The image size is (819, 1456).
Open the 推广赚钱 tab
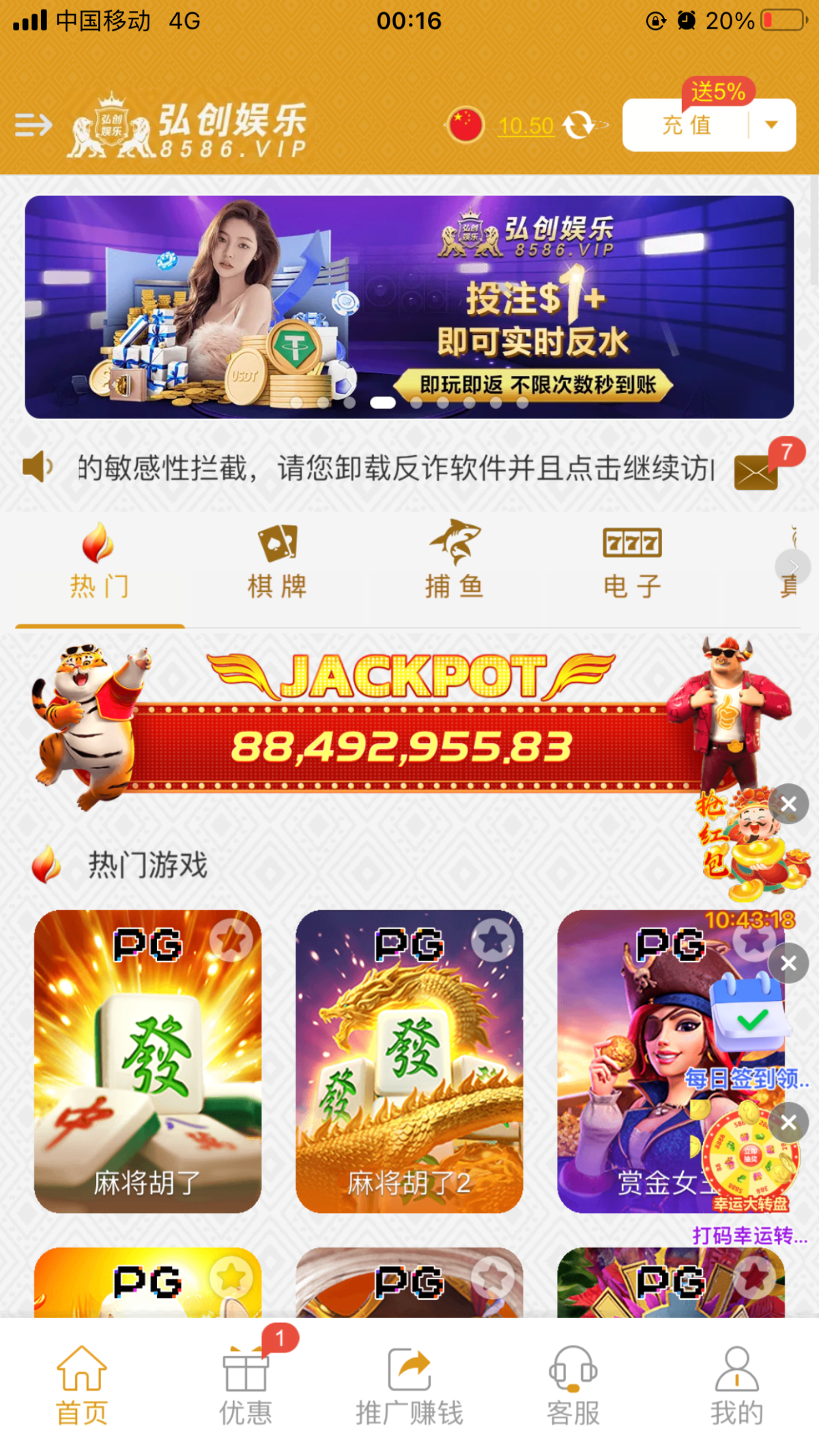409,1386
